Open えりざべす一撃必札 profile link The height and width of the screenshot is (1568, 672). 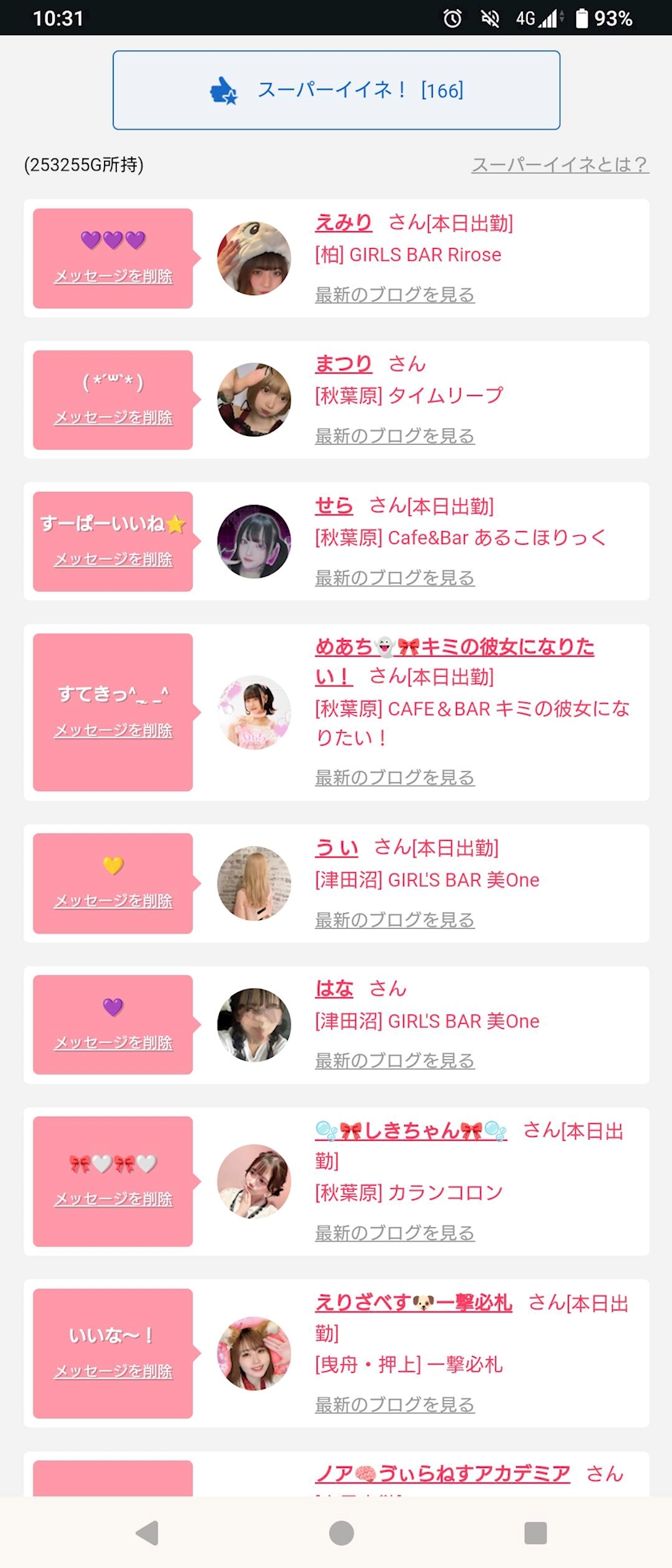(x=413, y=1303)
